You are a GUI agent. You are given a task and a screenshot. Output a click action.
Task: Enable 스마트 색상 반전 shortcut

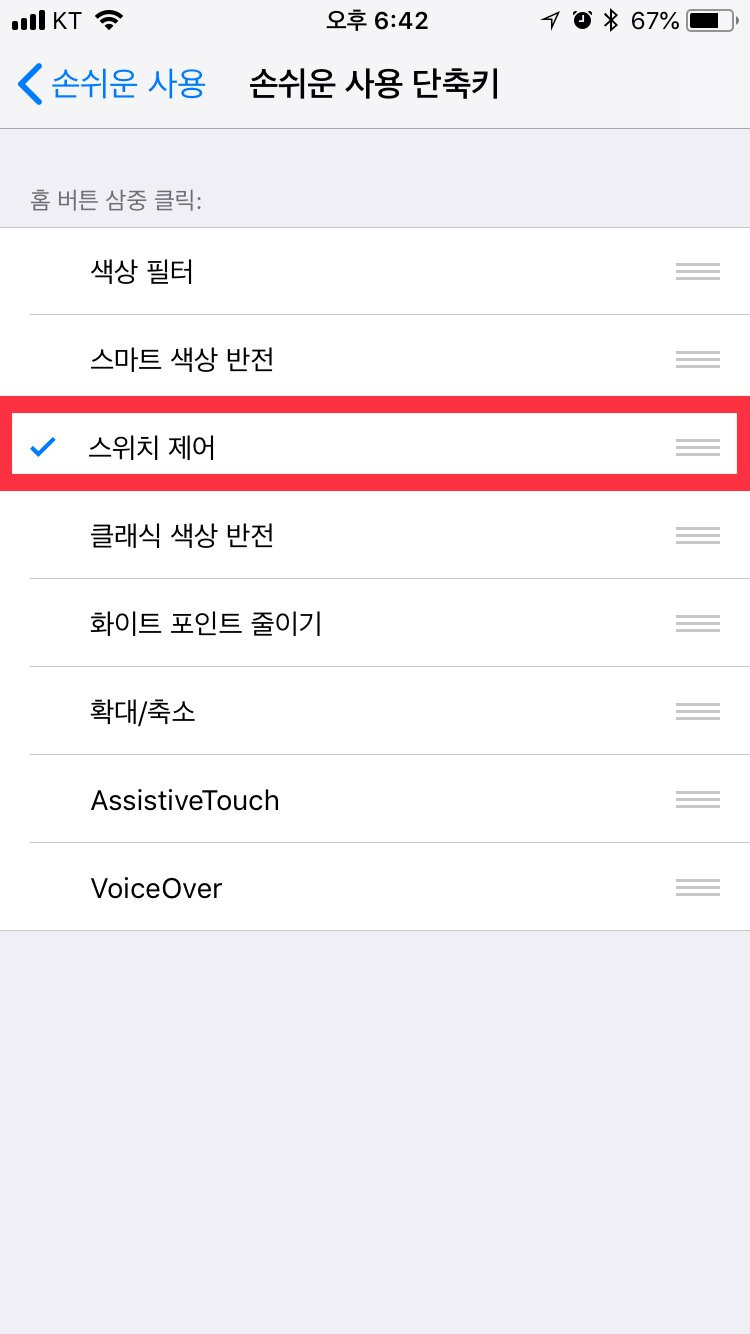point(375,359)
